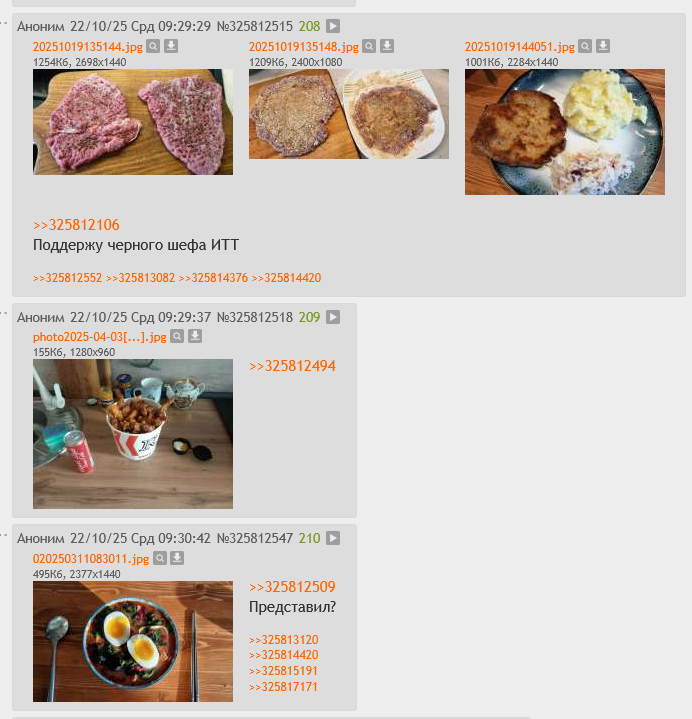Open the soup bowl photo thumbnail
The width and height of the screenshot is (692, 719).
(132, 641)
